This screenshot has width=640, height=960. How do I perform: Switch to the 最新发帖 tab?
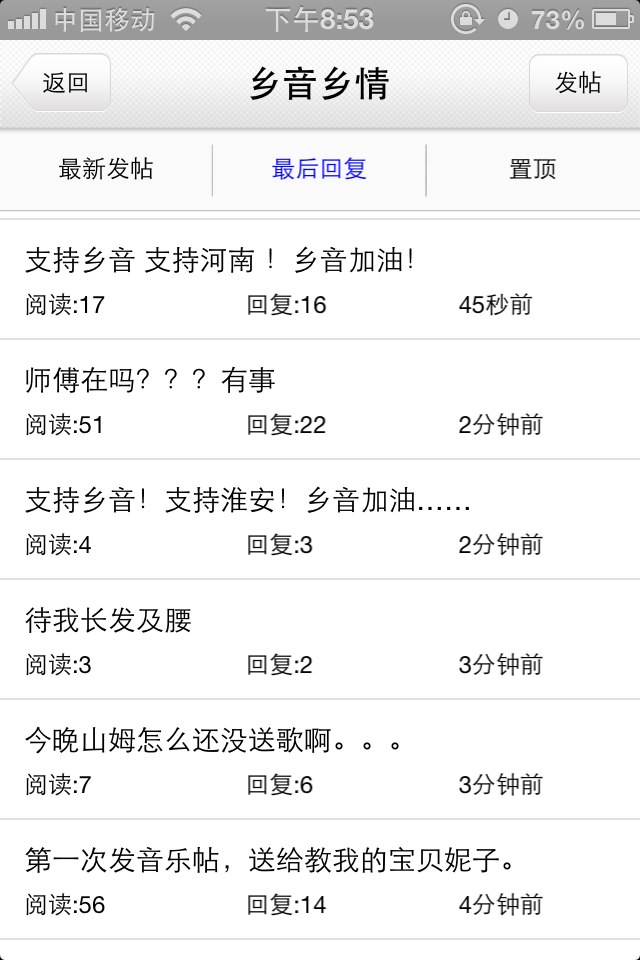tap(106, 169)
